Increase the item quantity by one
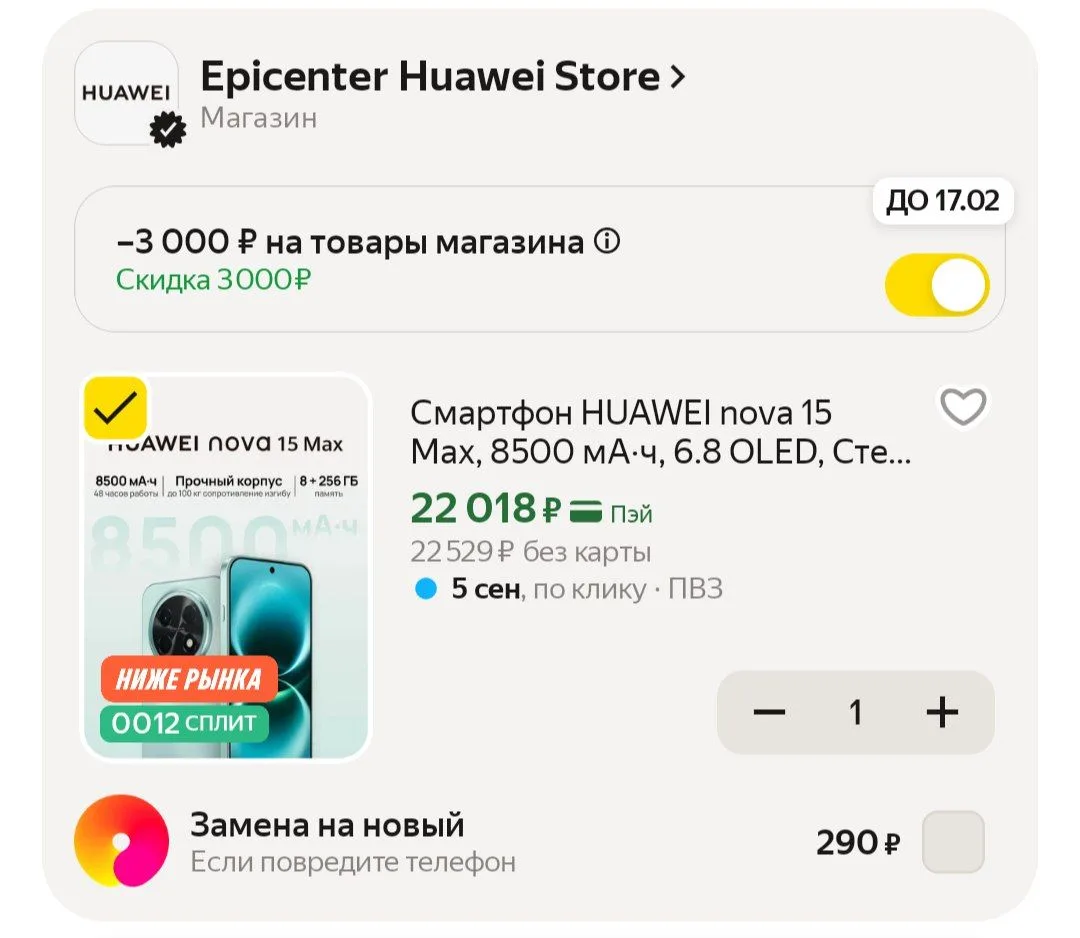Screen dimensions: 1080x938 (x=942, y=712)
